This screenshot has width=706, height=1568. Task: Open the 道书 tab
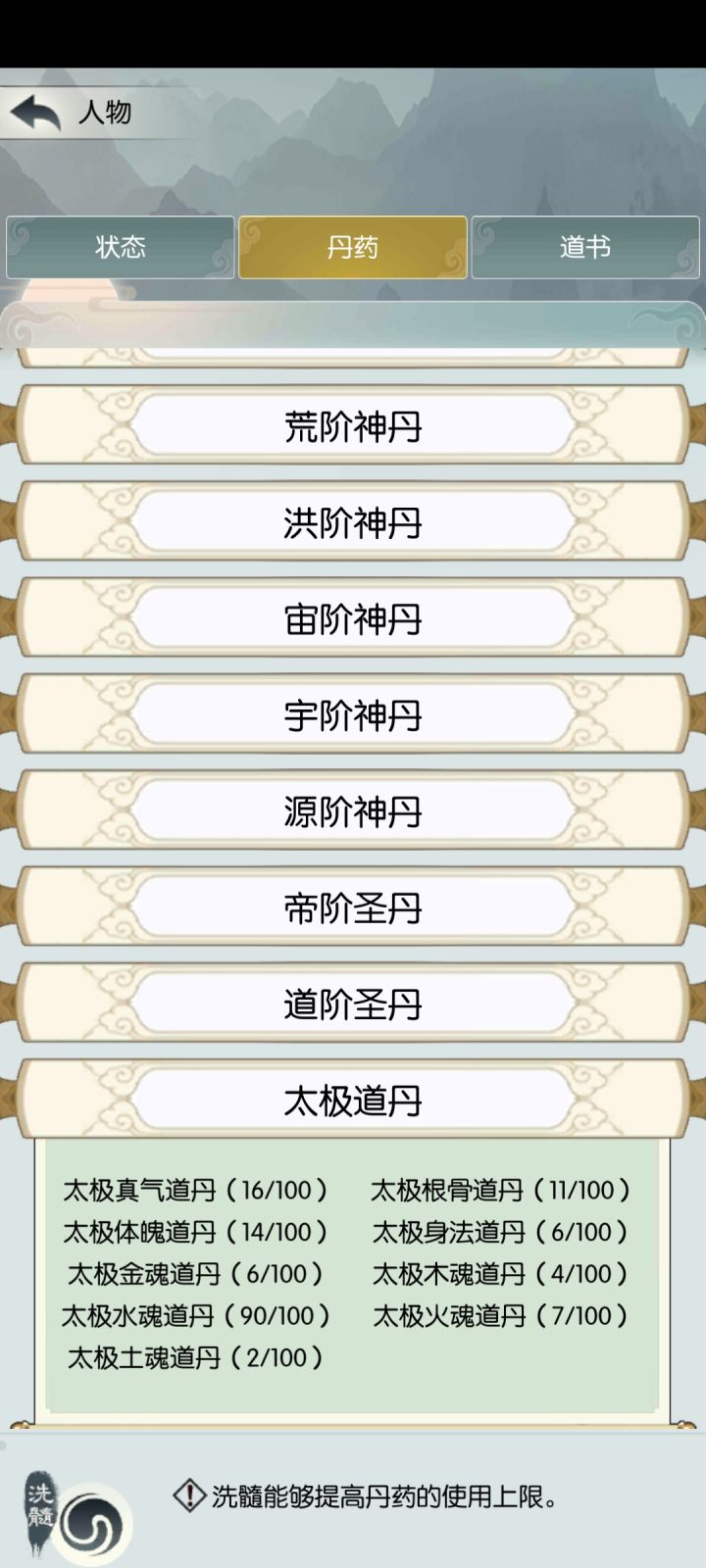coord(584,248)
